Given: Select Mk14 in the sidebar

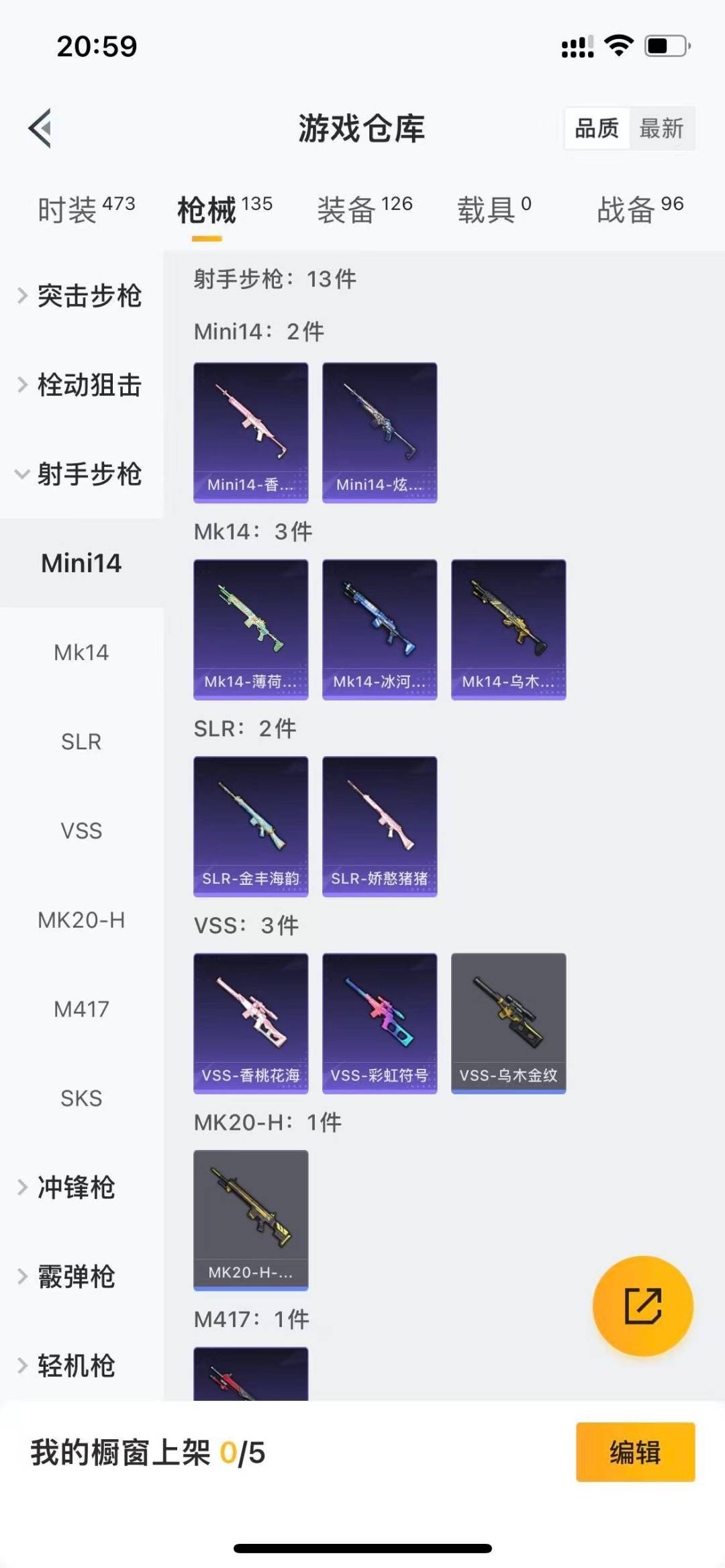Looking at the screenshot, I should tap(81, 652).
